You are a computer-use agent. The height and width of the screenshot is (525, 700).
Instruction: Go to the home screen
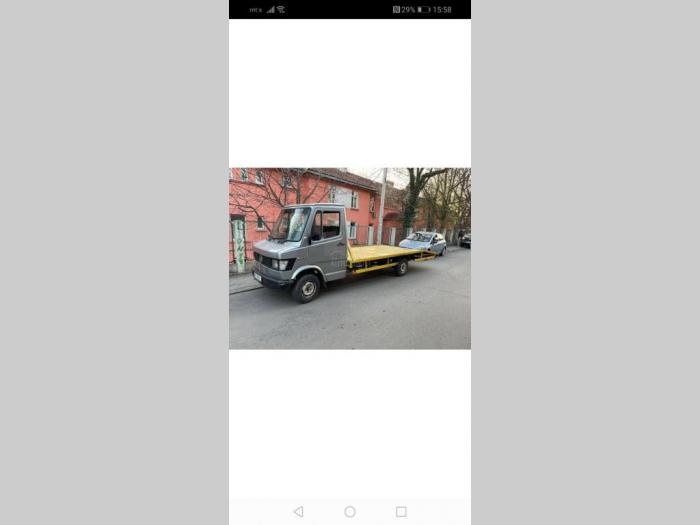point(350,511)
